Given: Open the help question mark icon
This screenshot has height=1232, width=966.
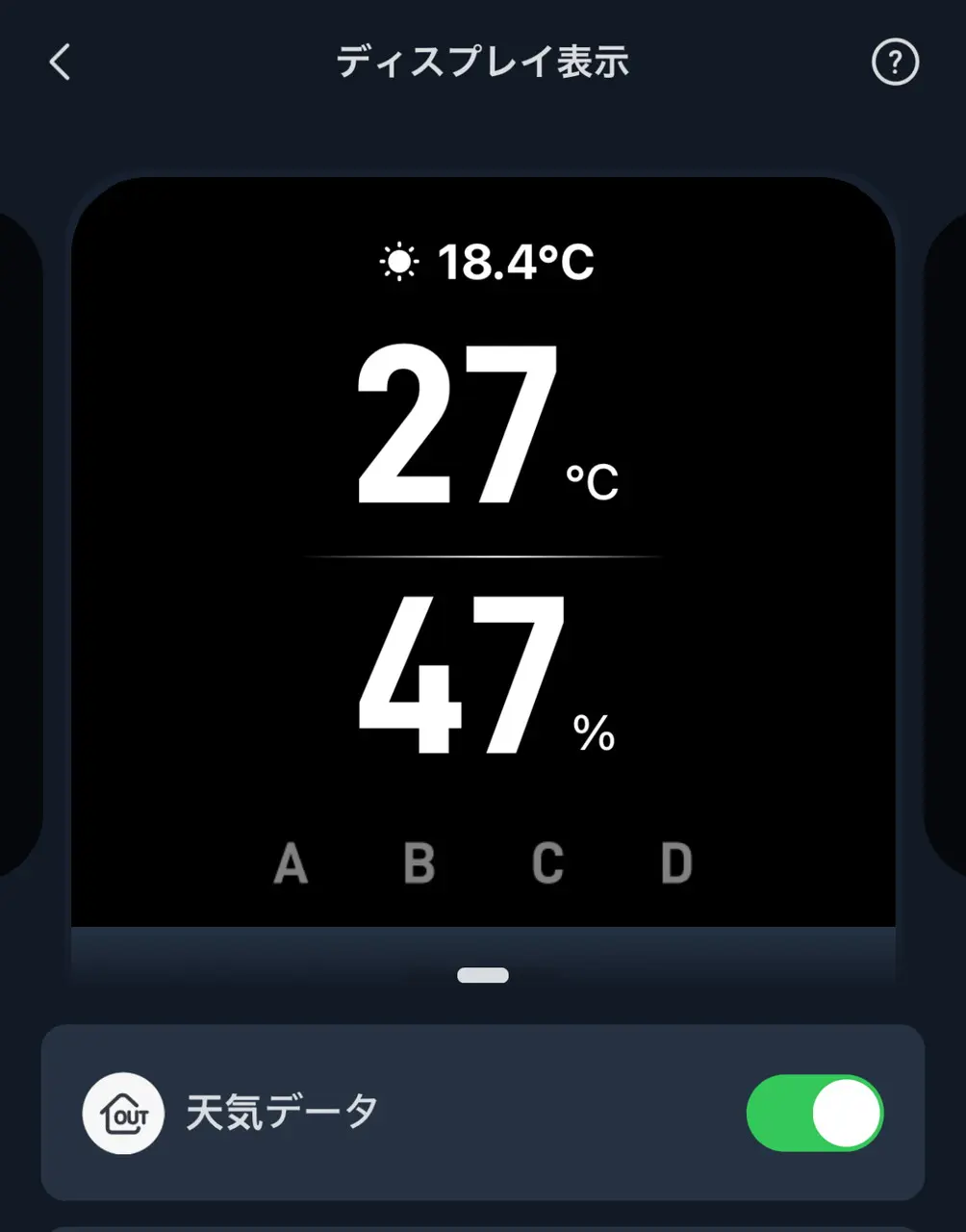Looking at the screenshot, I should click(x=895, y=64).
